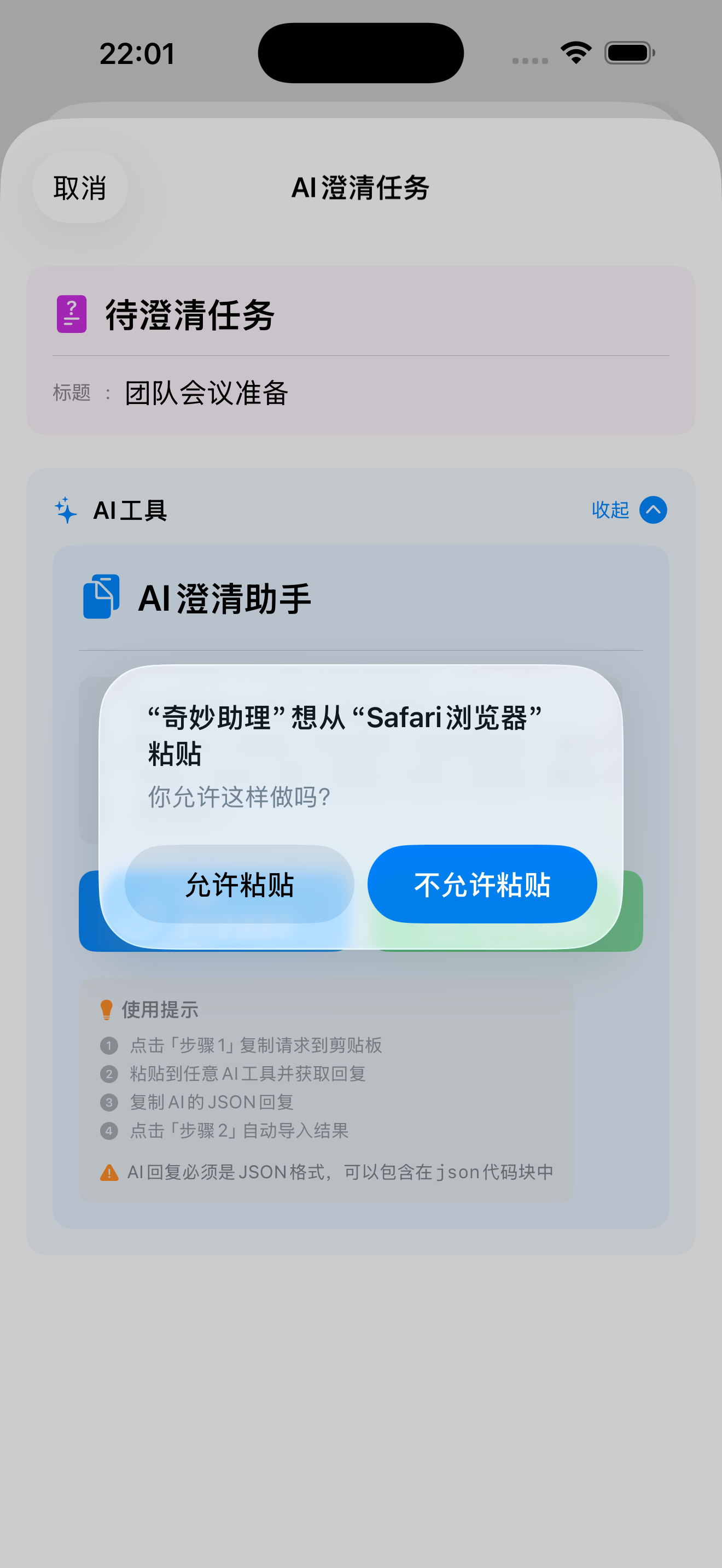Deny pasting by tapping 不允许粘贴
This screenshot has height=1568, width=722.
[x=482, y=885]
